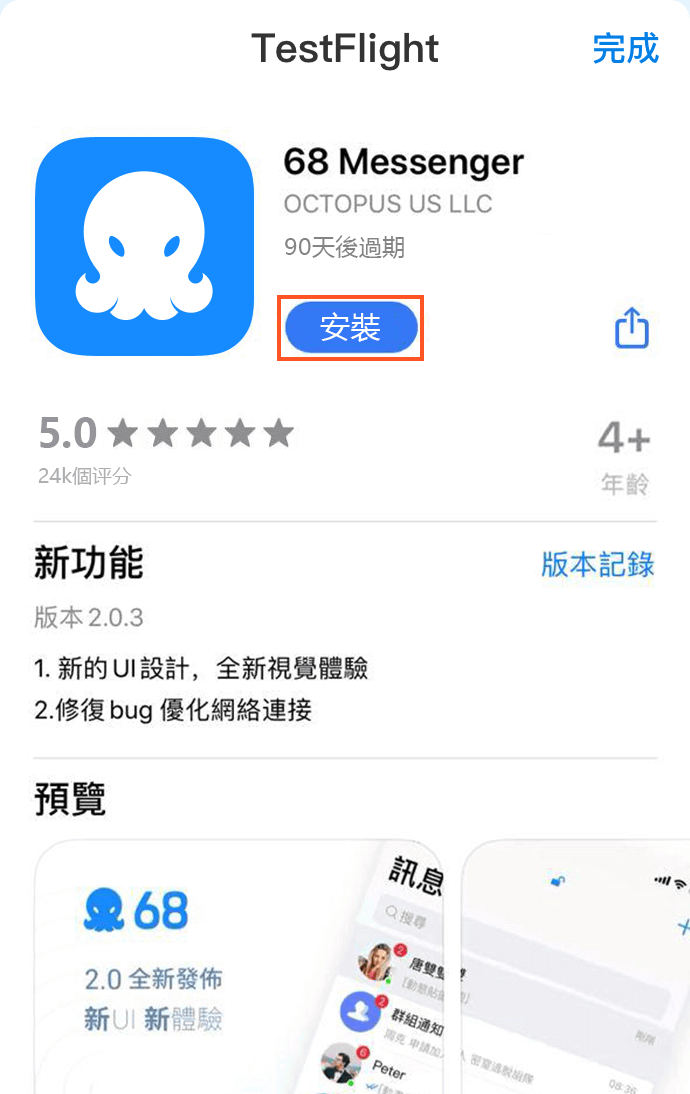The image size is (690, 1094).
Task: Install 68 Messenger with 安裝 button
Action: (x=351, y=328)
